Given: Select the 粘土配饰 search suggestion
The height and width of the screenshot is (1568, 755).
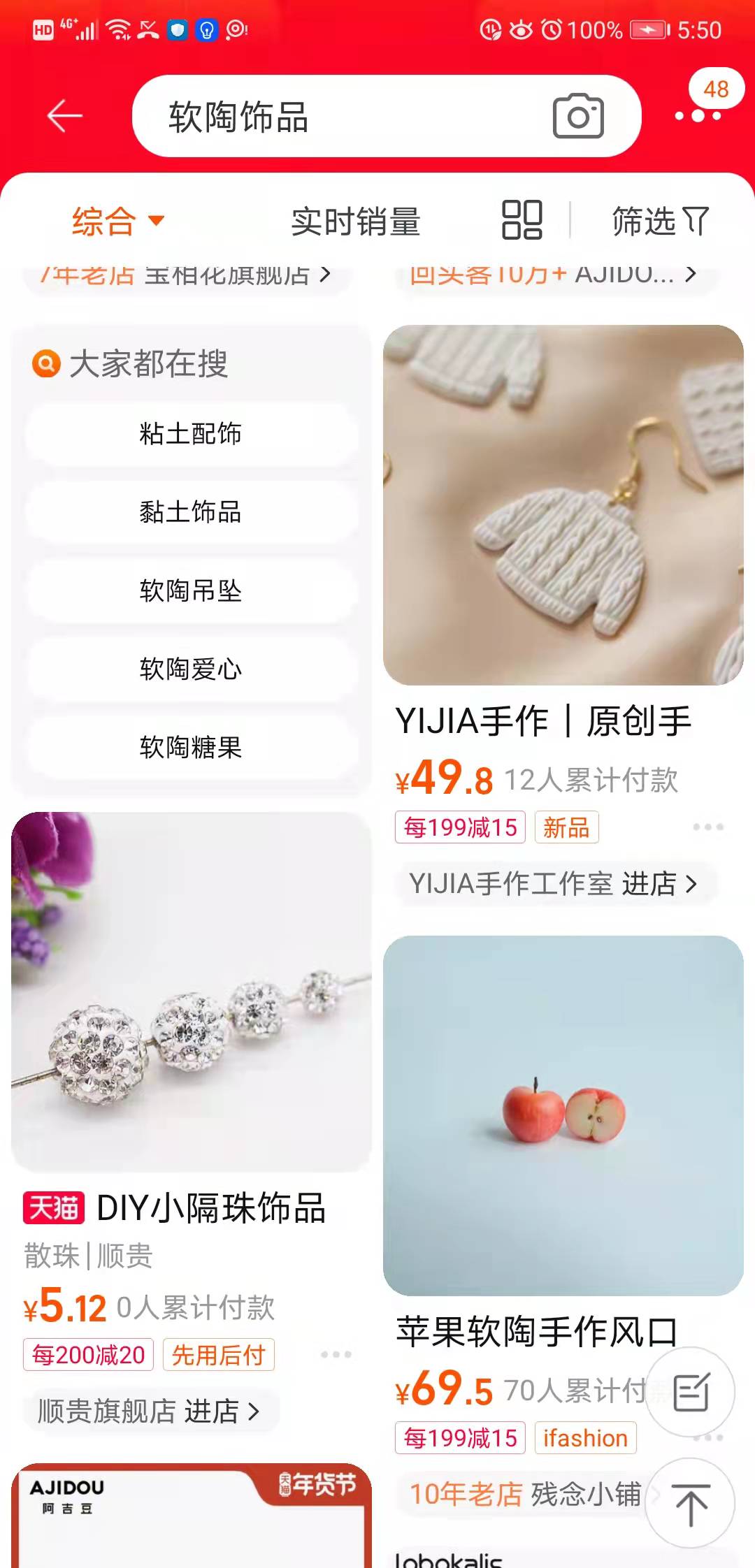Looking at the screenshot, I should pos(189,433).
